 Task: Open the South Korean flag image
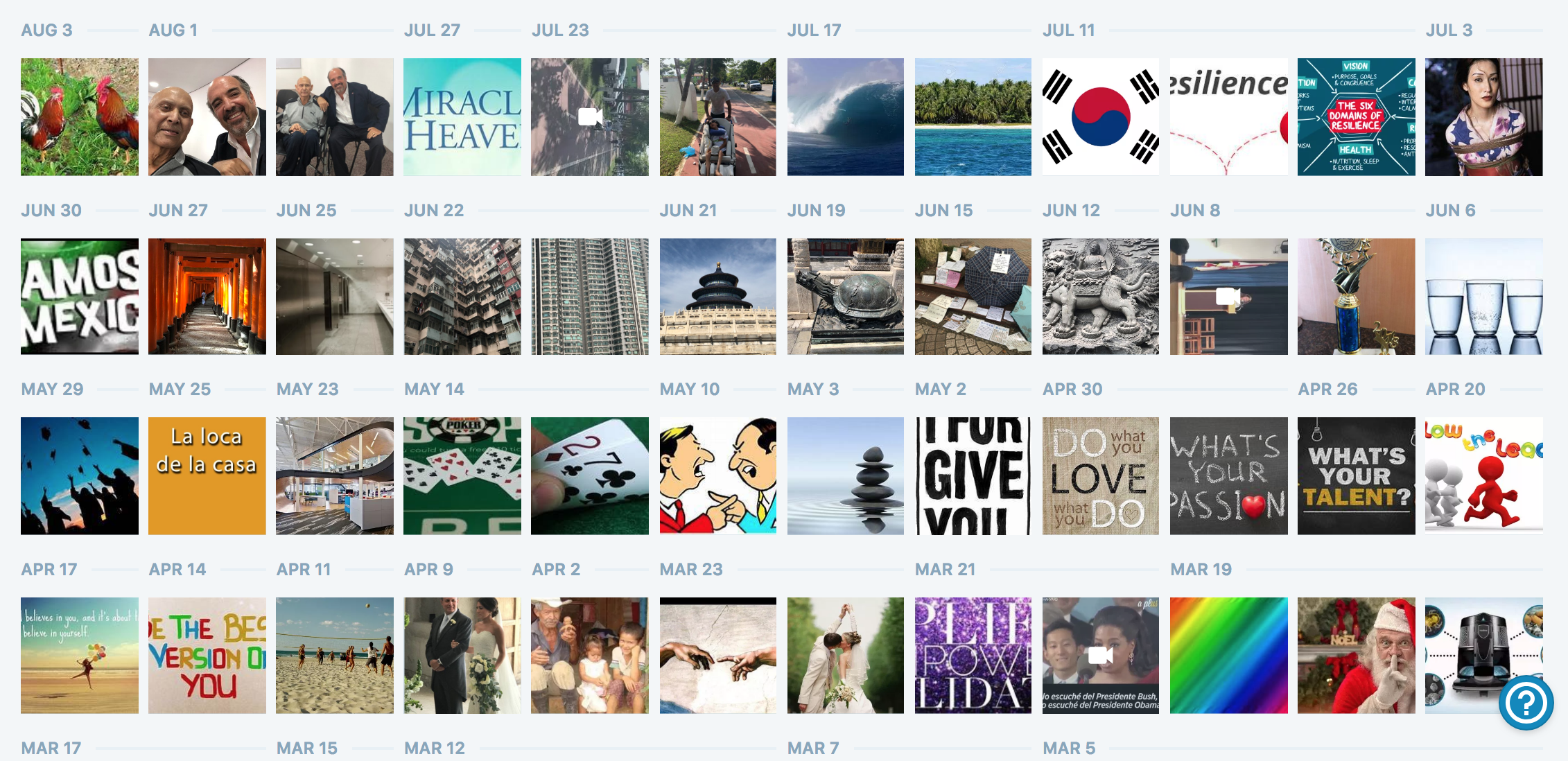pos(1101,116)
